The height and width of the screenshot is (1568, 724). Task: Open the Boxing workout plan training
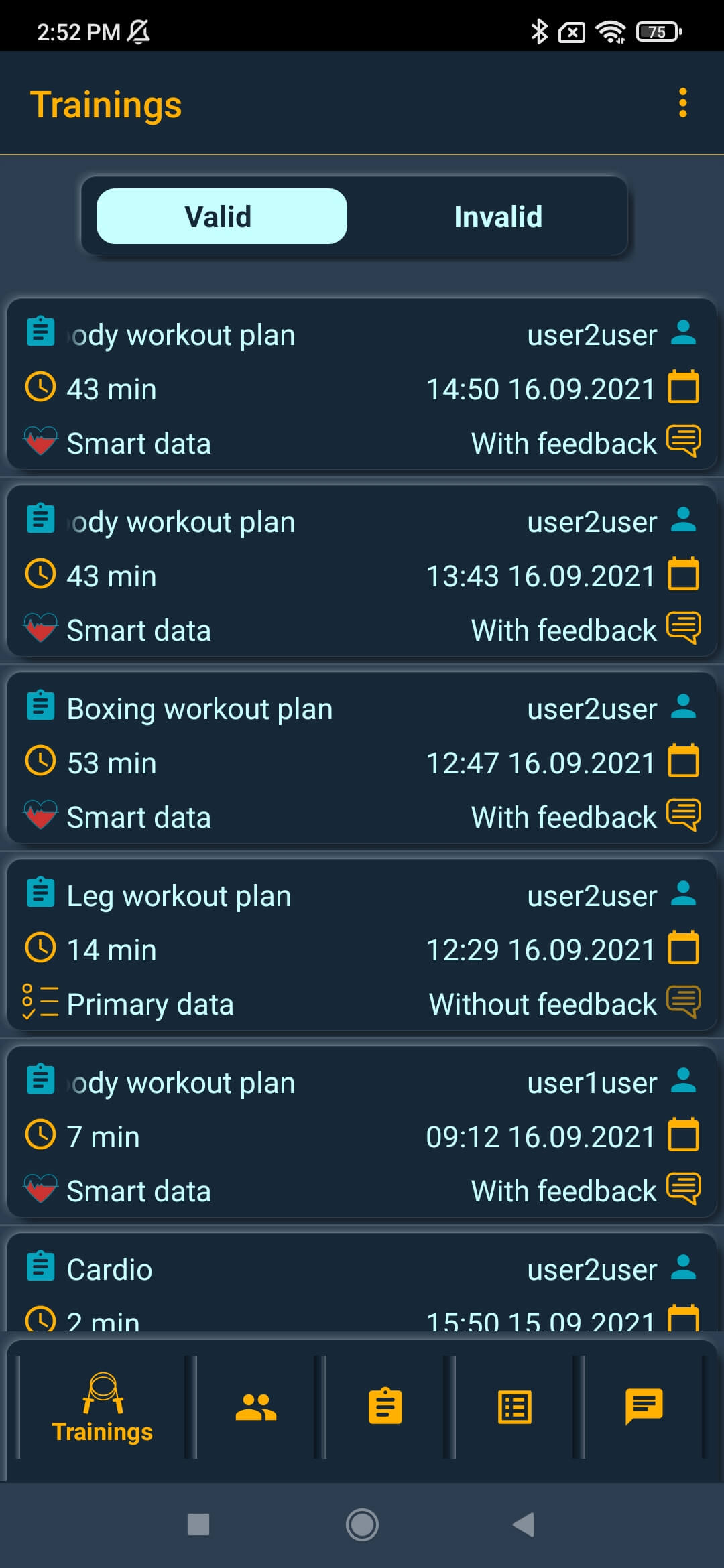(362, 759)
